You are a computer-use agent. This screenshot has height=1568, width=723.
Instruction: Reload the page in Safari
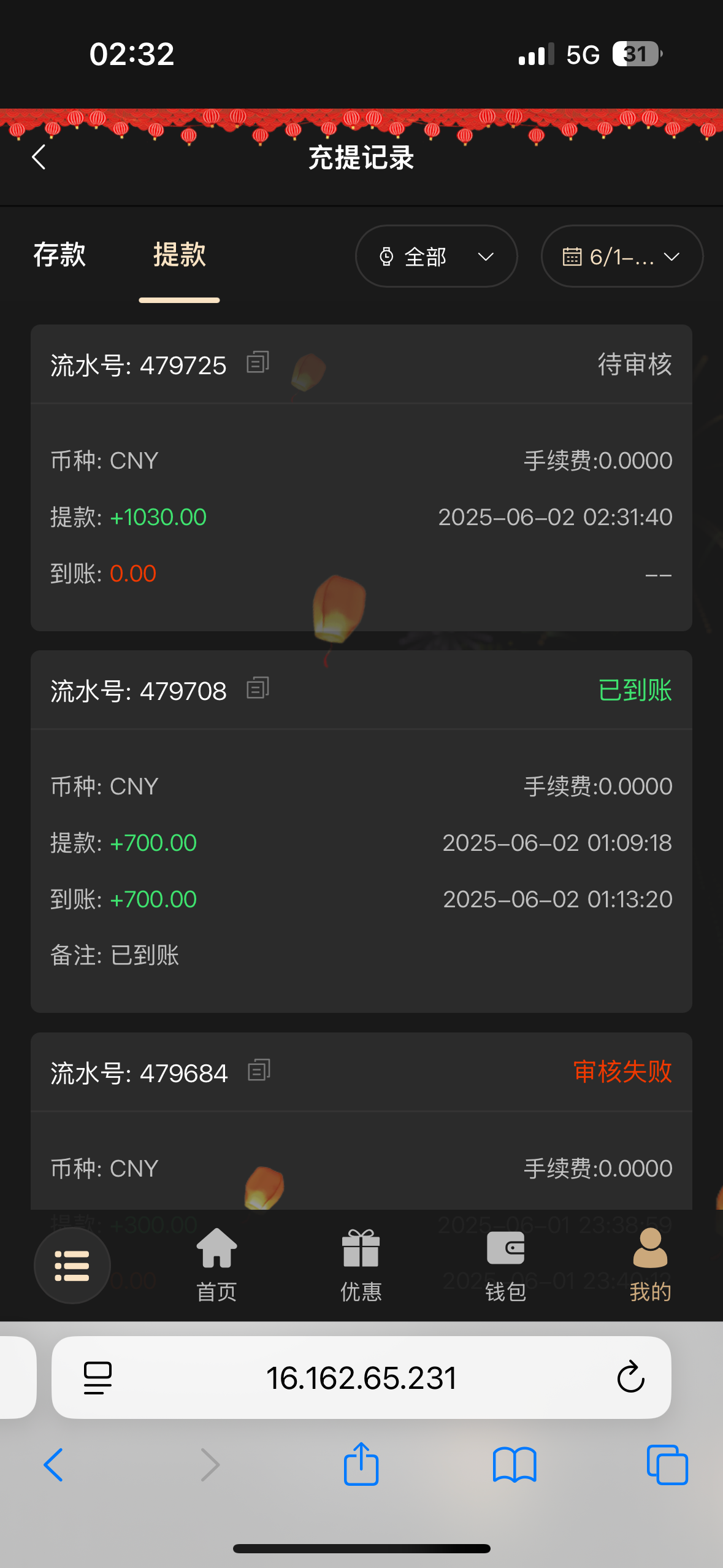coord(630,1378)
